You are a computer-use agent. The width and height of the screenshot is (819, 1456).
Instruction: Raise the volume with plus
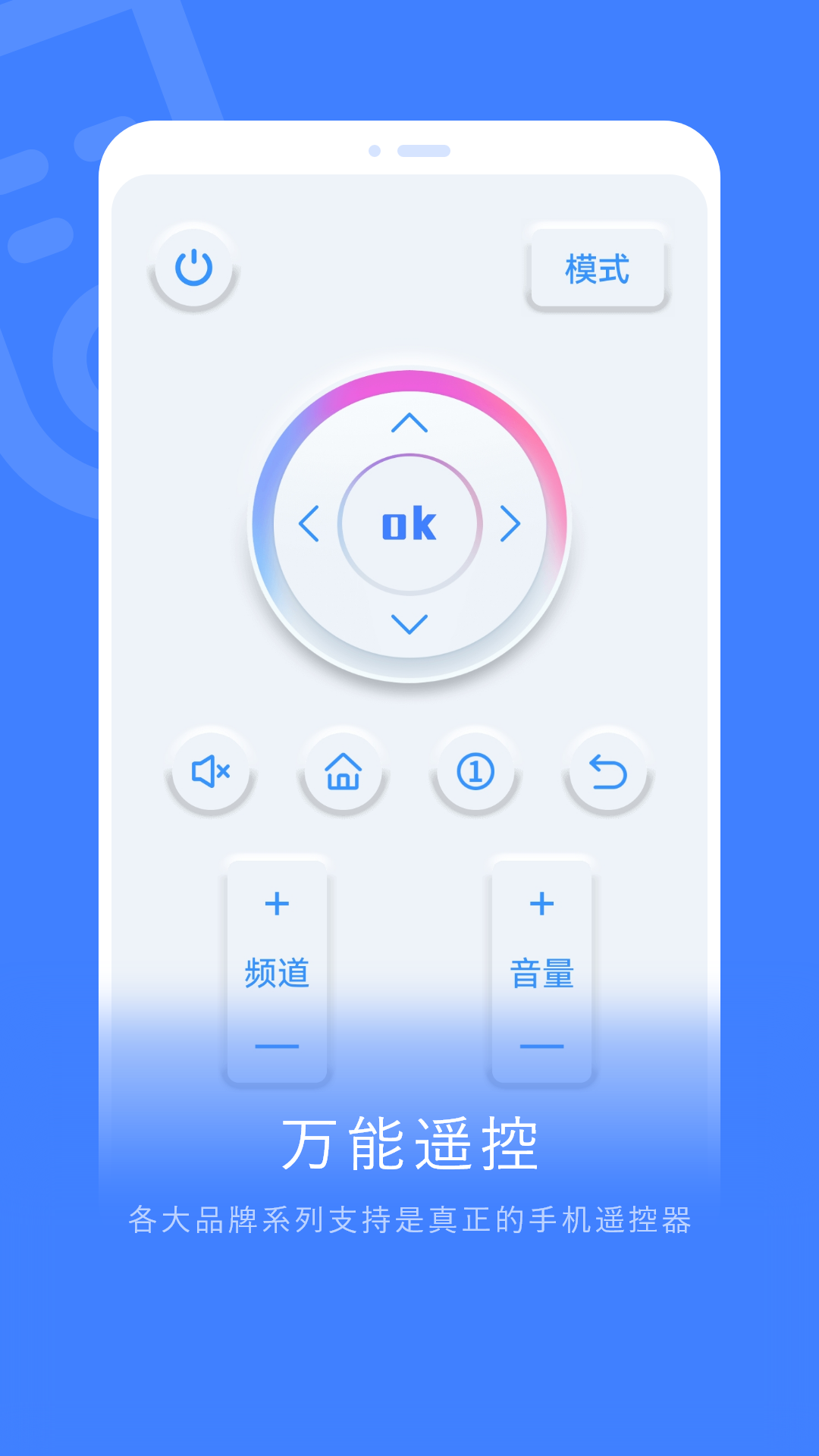tap(541, 904)
